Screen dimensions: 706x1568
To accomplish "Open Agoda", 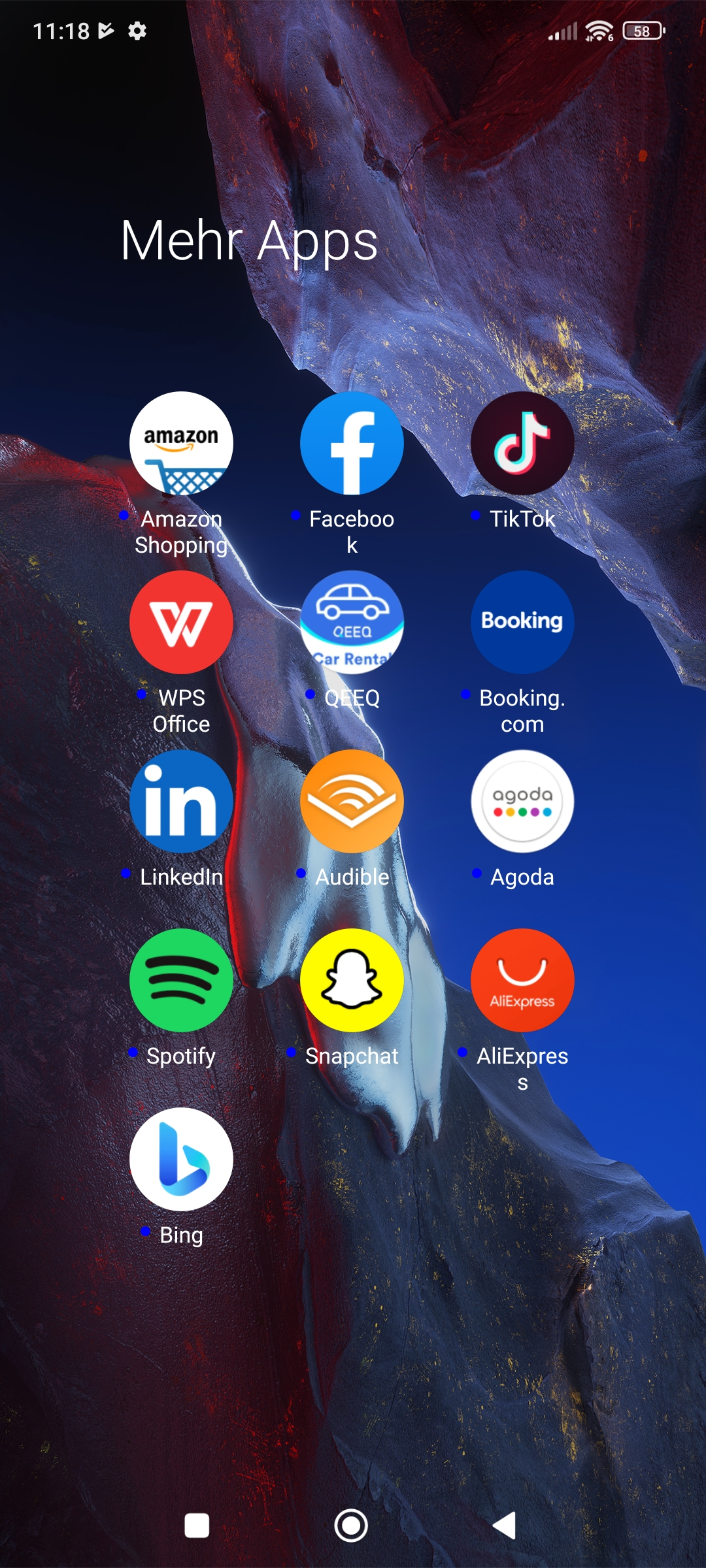I will (x=522, y=801).
